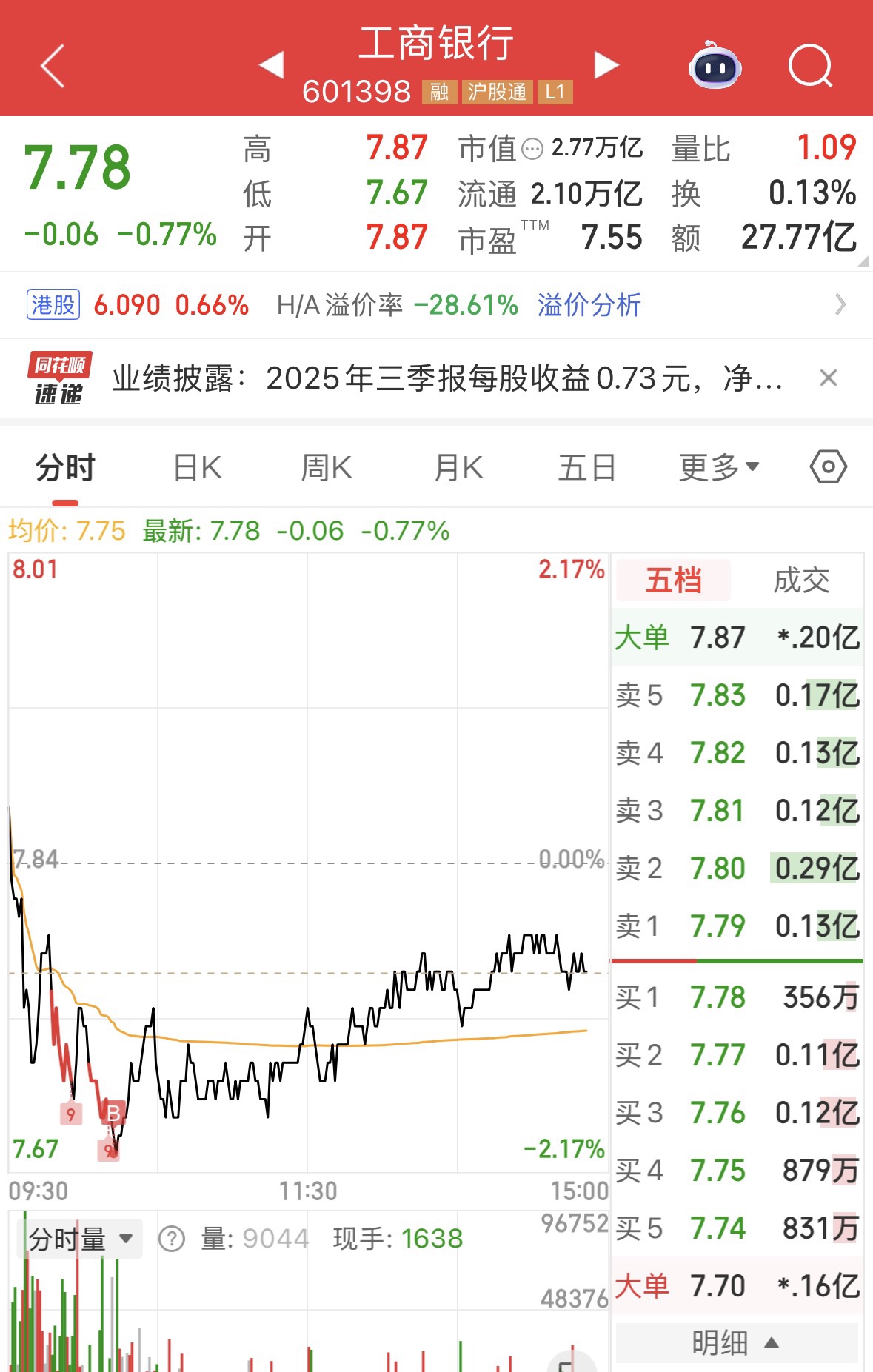Switch to the previous stock with the left triangle
873x1372 pixels.
[272, 65]
